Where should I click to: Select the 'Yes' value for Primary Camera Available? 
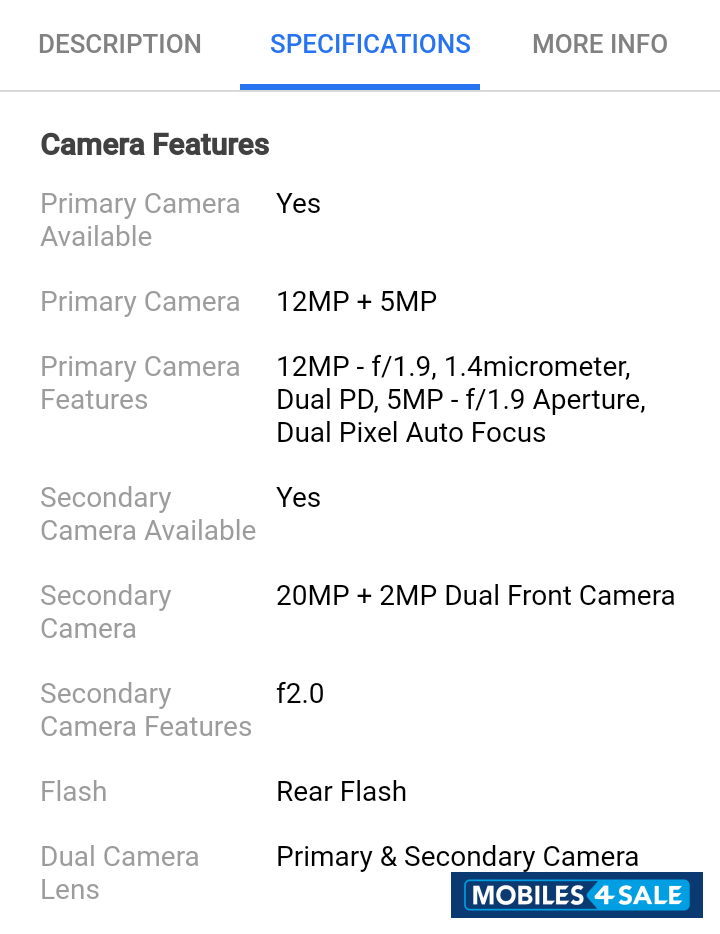click(298, 203)
